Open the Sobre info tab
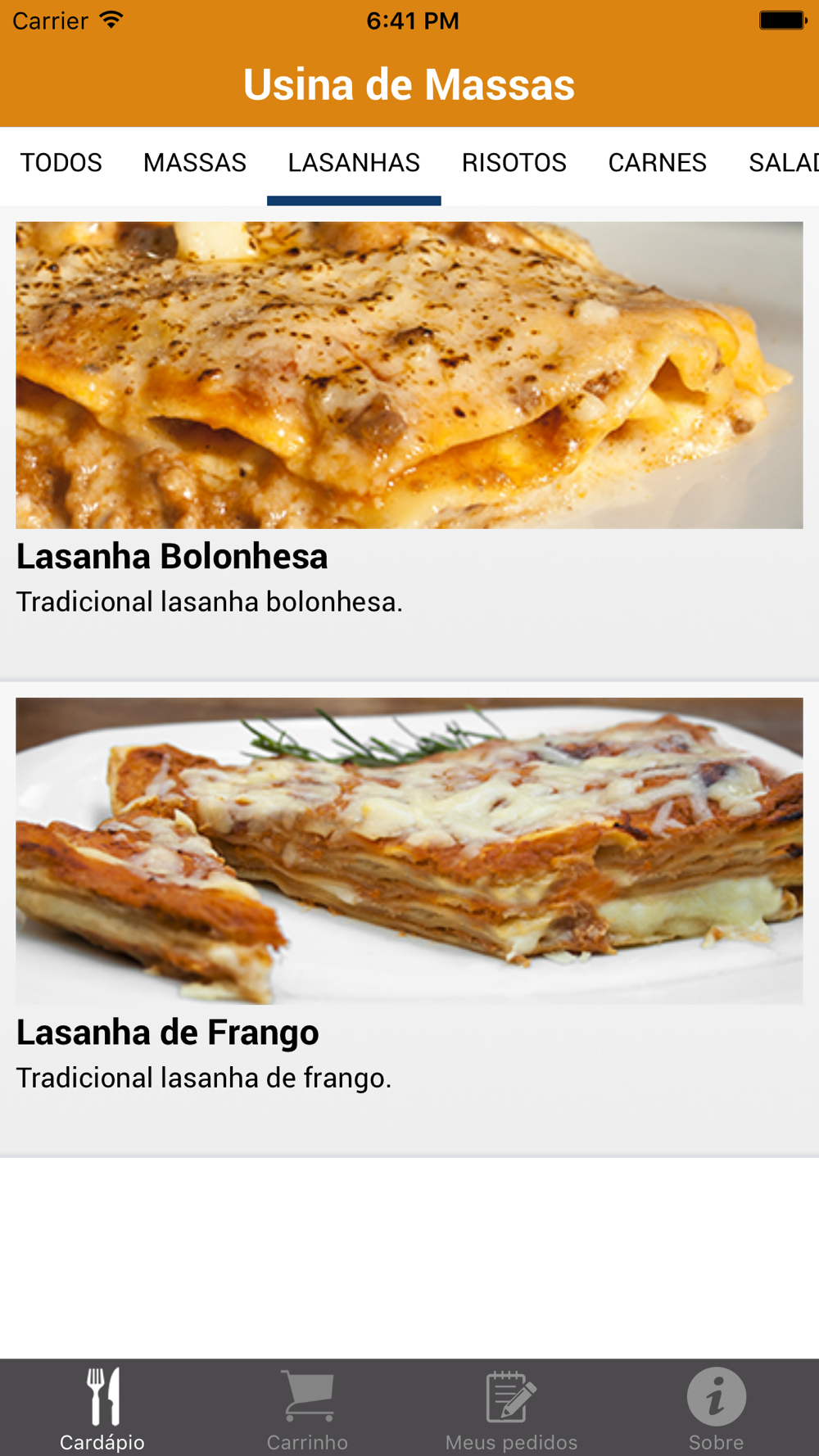Screen dimensions: 819x1456 [x=716, y=1409]
